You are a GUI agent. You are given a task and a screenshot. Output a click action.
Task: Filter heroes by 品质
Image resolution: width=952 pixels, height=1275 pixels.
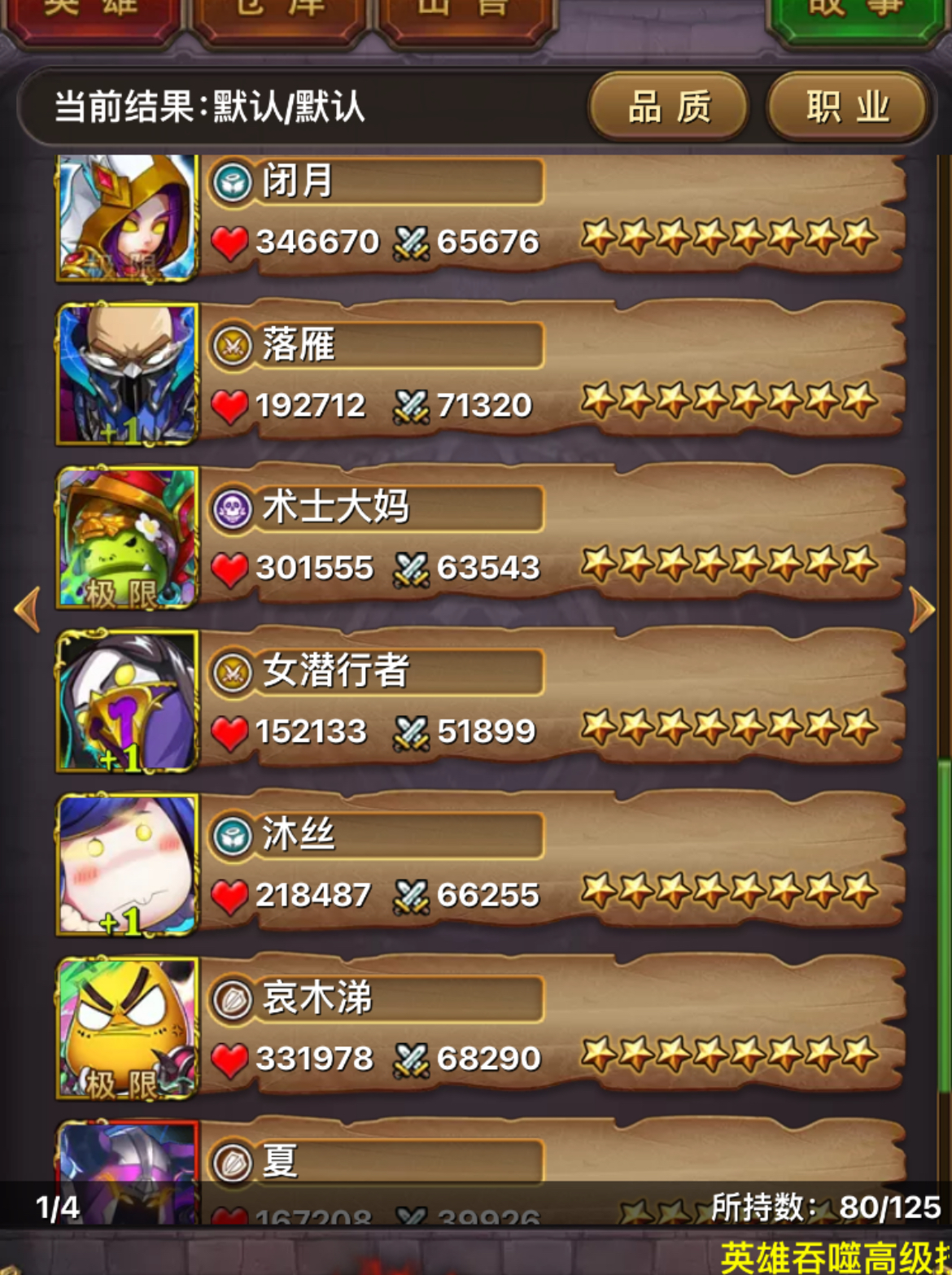tap(668, 107)
